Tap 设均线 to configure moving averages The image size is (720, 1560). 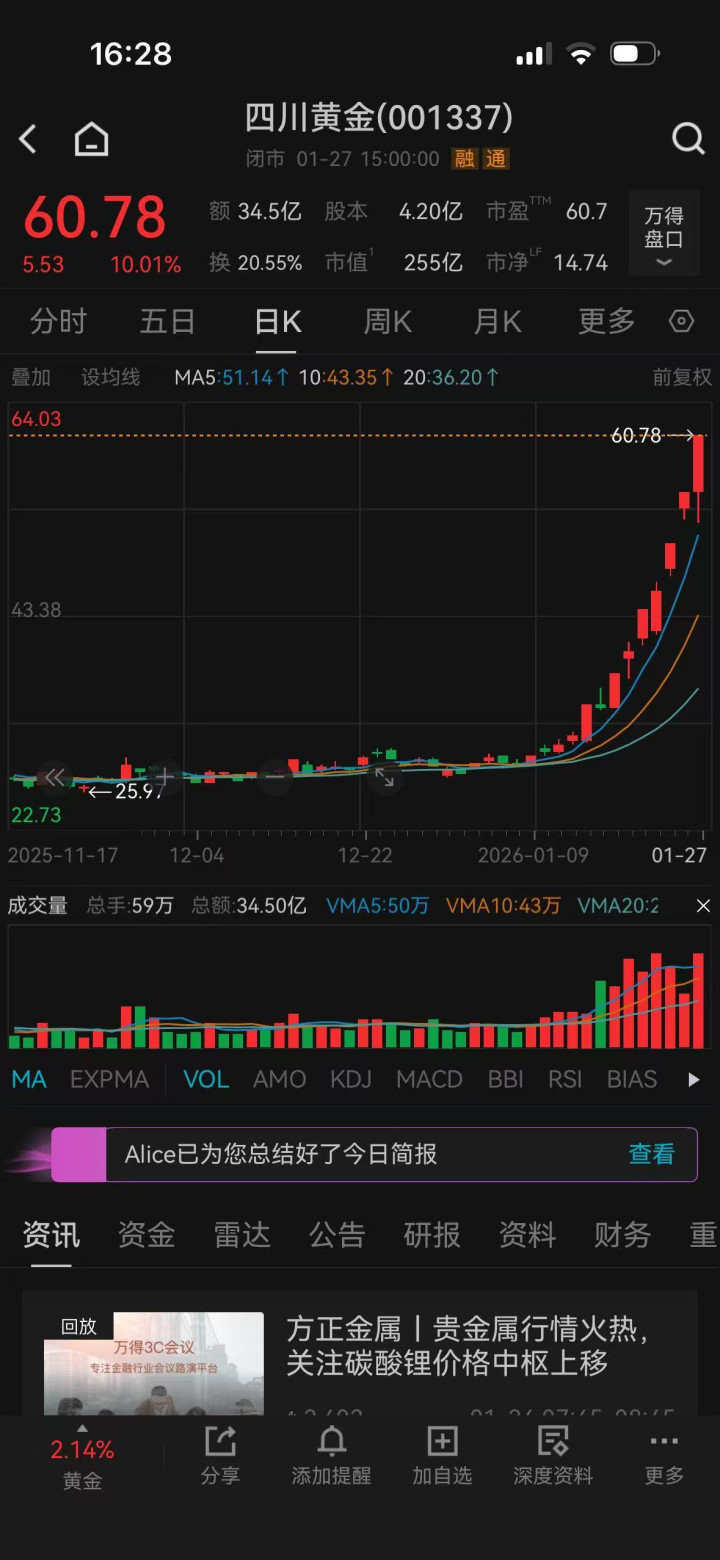click(x=110, y=377)
